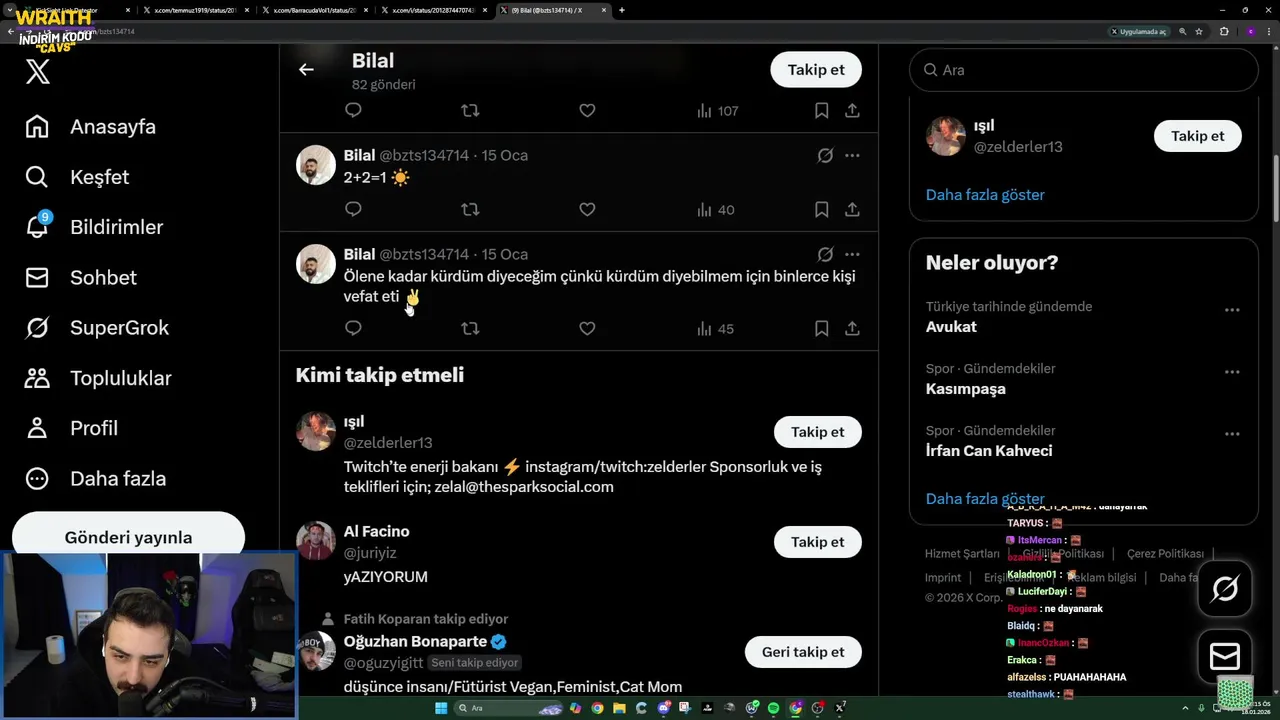This screenshot has height=720, width=1280.
Task: Follow Al Facino
Action: coord(817,542)
